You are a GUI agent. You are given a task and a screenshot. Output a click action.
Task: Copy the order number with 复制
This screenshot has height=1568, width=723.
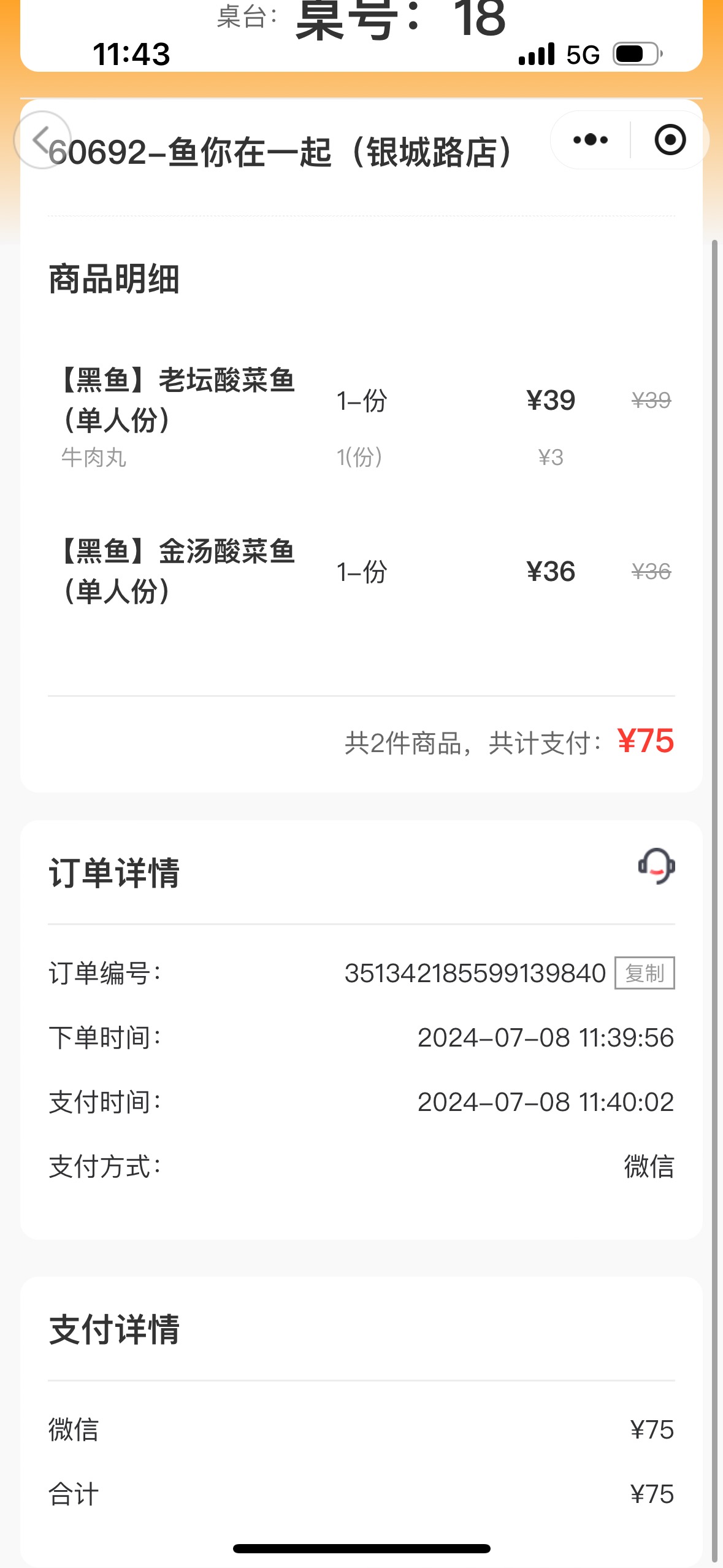pyautogui.click(x=645, y=973)
